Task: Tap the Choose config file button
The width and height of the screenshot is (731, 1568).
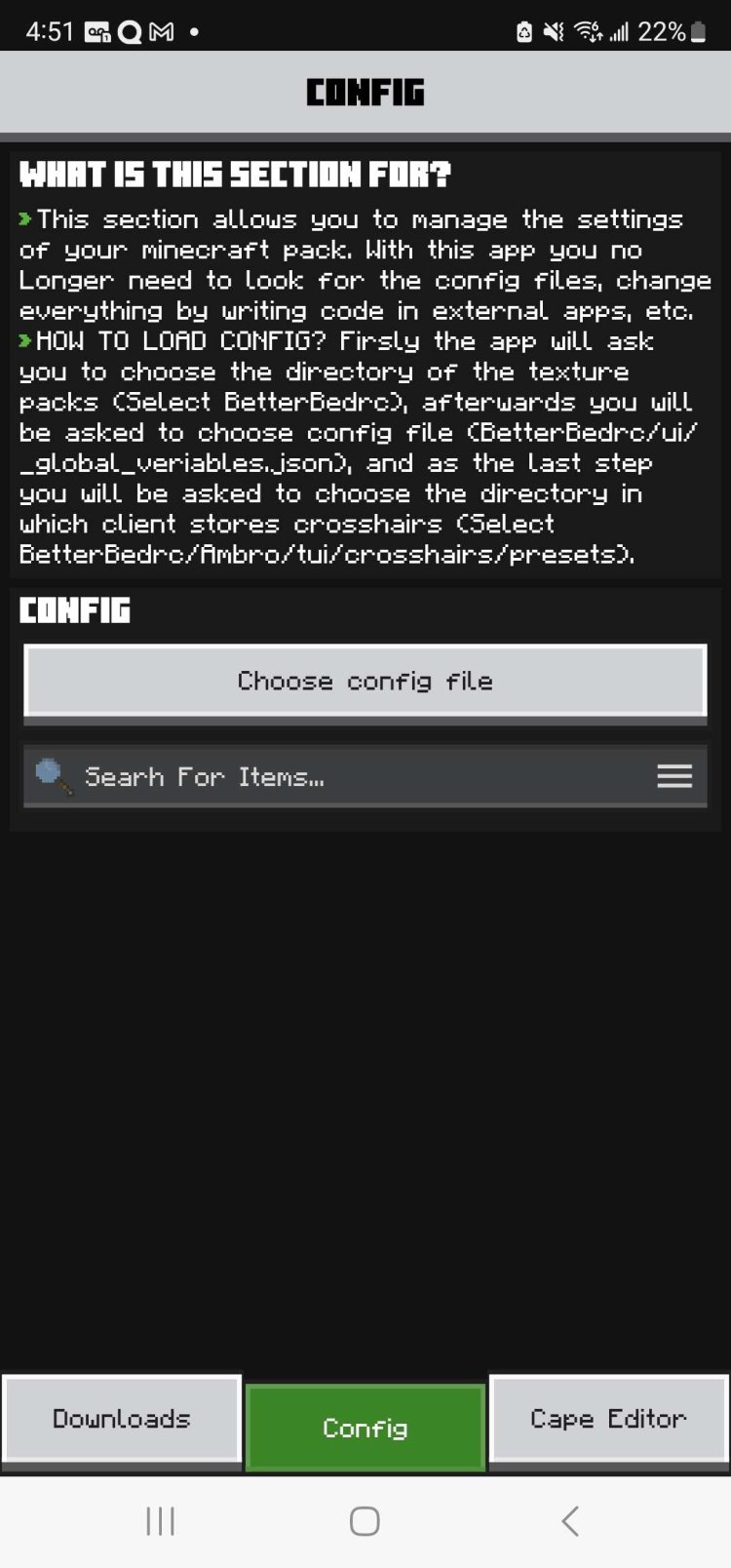Action: coord(365,681)
